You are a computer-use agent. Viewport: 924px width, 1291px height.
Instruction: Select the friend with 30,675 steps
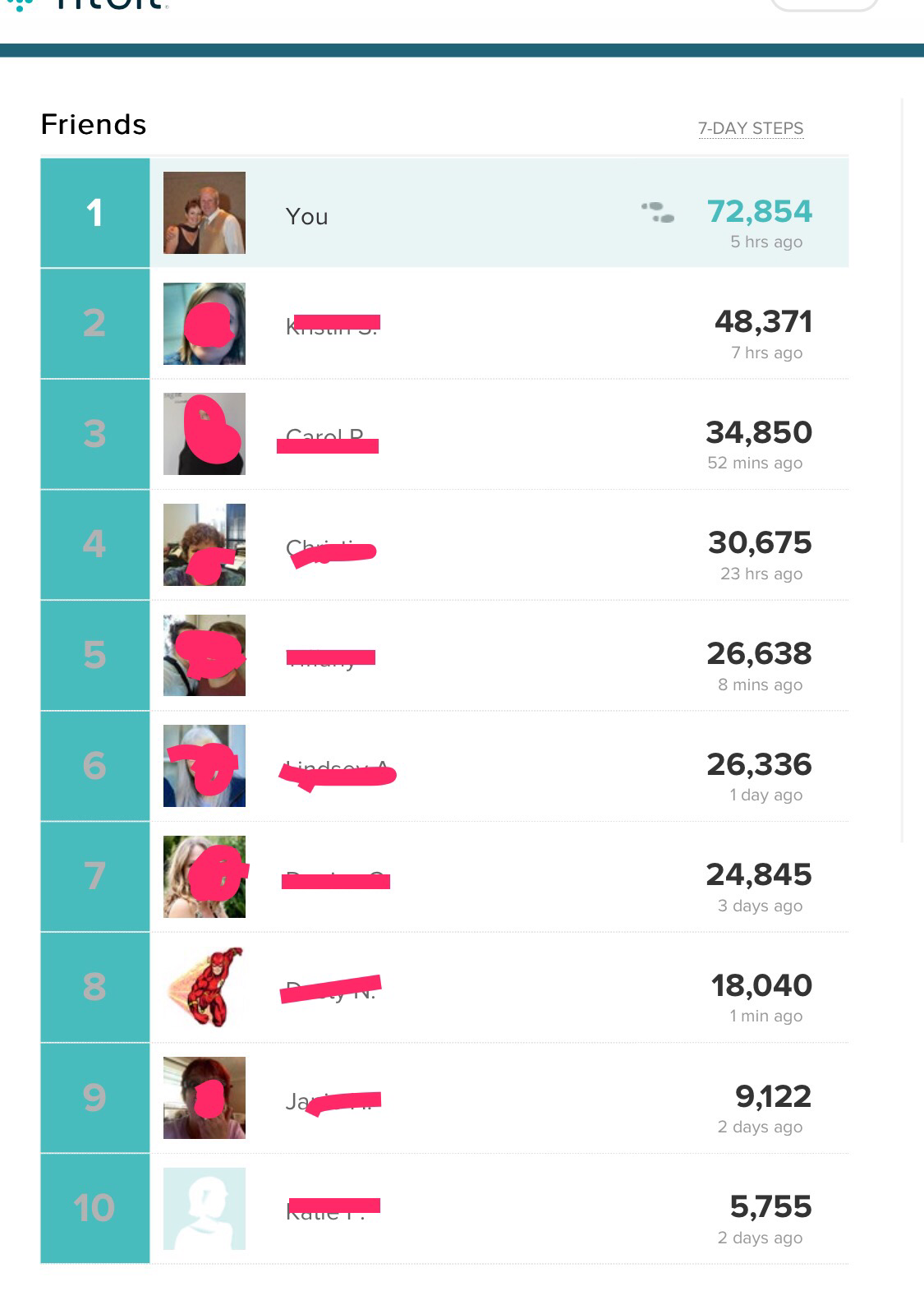tap(444, 545)
